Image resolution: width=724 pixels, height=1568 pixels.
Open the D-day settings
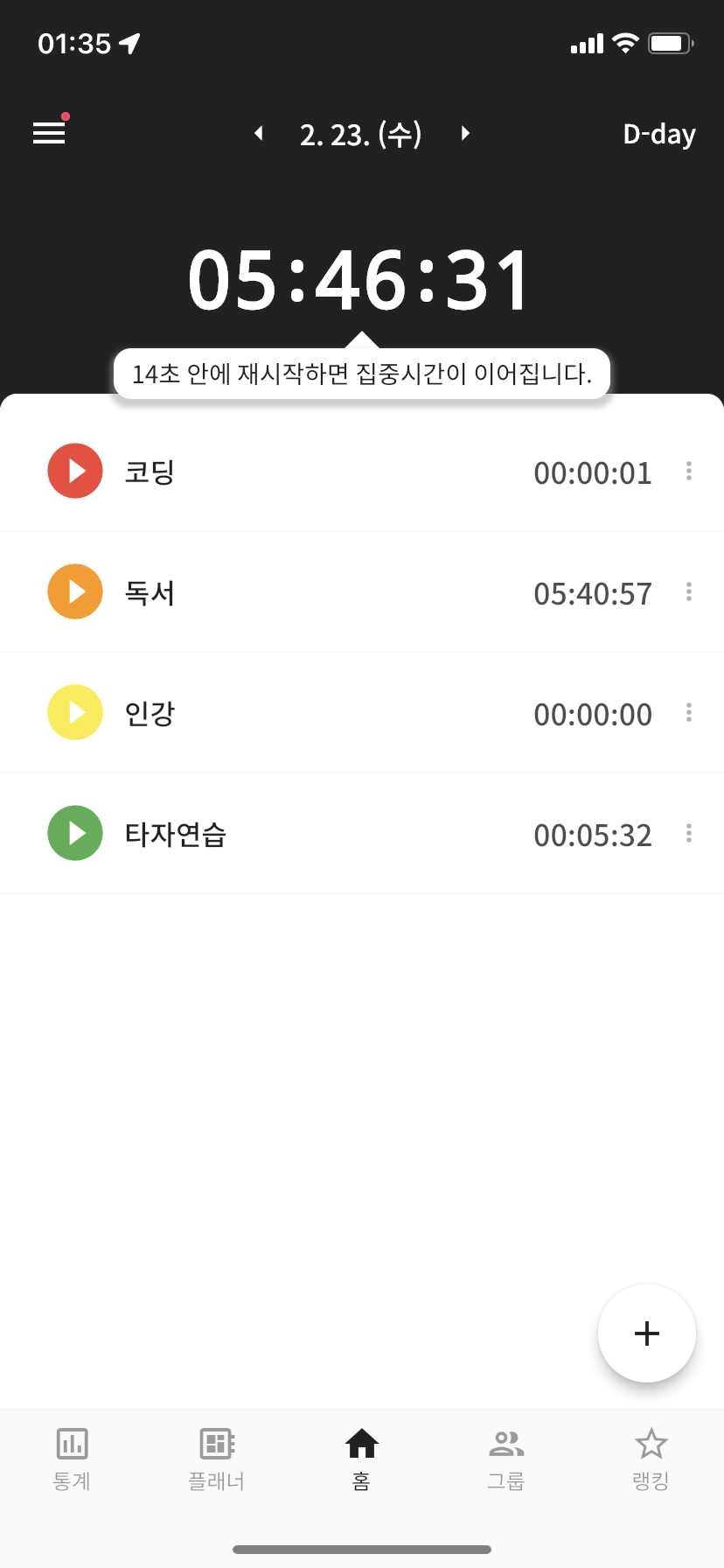point(659,134)
